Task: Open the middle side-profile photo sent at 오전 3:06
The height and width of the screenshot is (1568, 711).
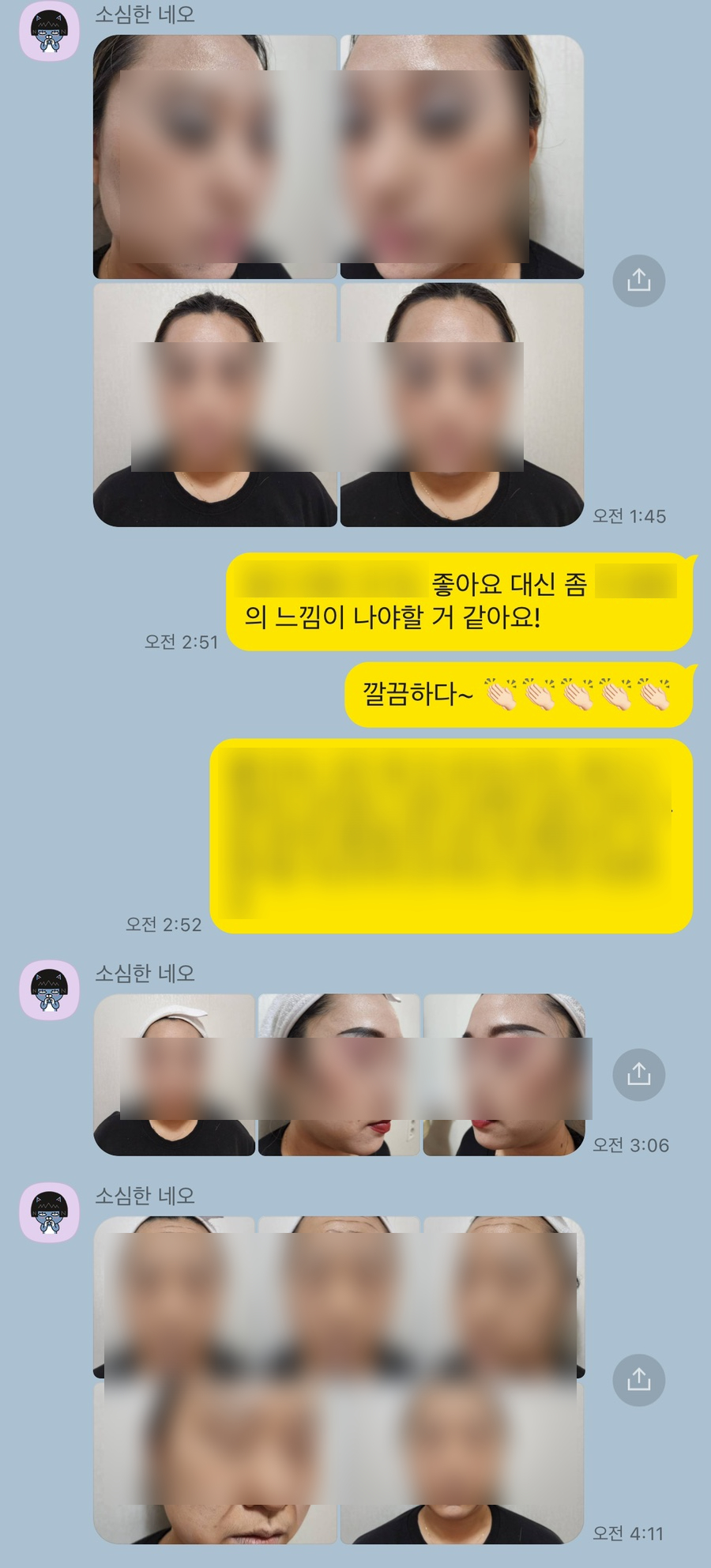Action: tap(339, 1075)
